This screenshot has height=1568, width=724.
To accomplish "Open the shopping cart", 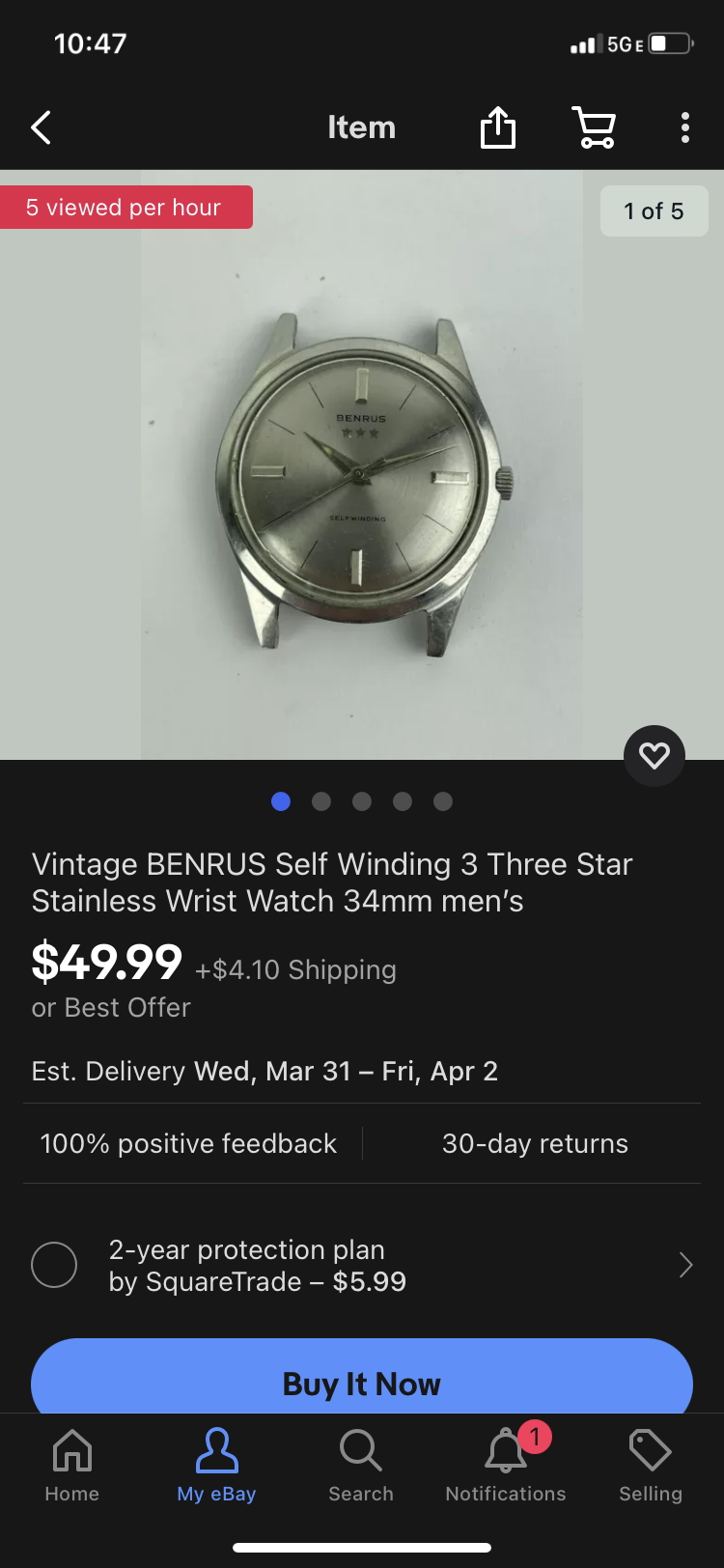I will pos(595,127).
